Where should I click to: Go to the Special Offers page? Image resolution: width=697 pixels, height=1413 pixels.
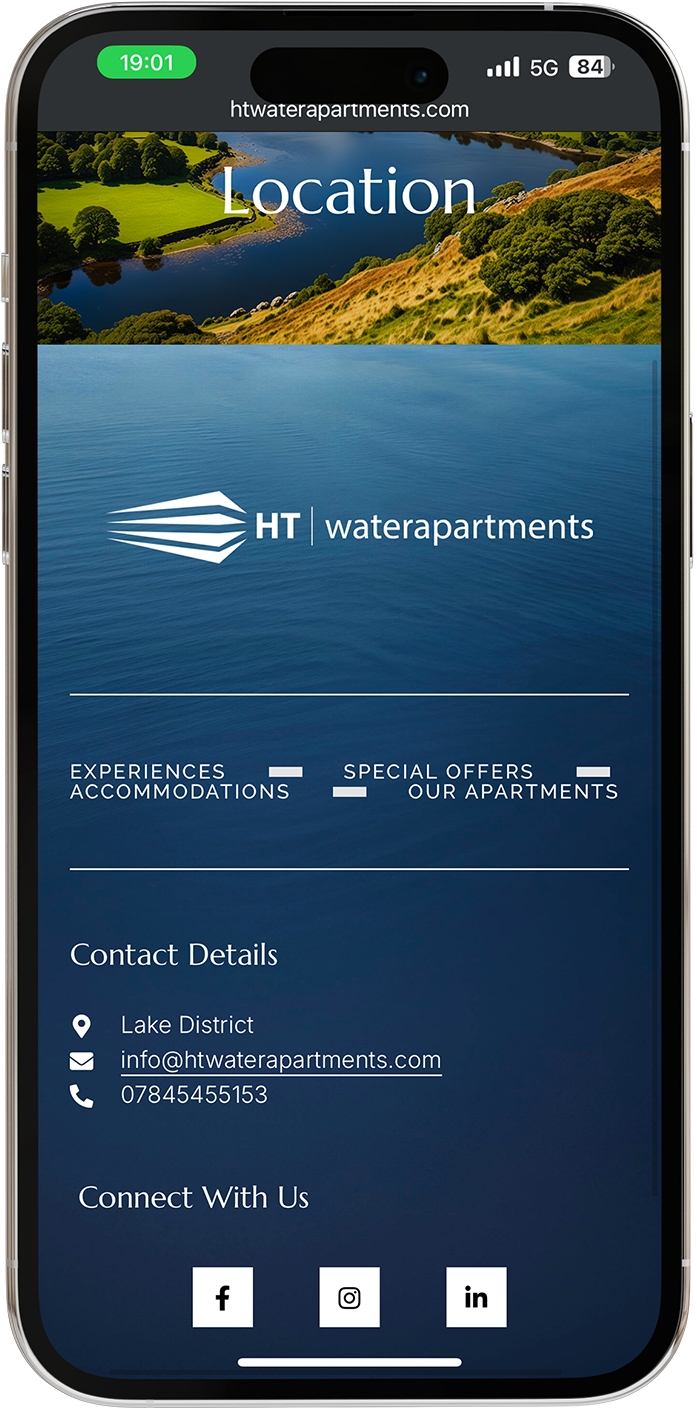click(438, 771)
